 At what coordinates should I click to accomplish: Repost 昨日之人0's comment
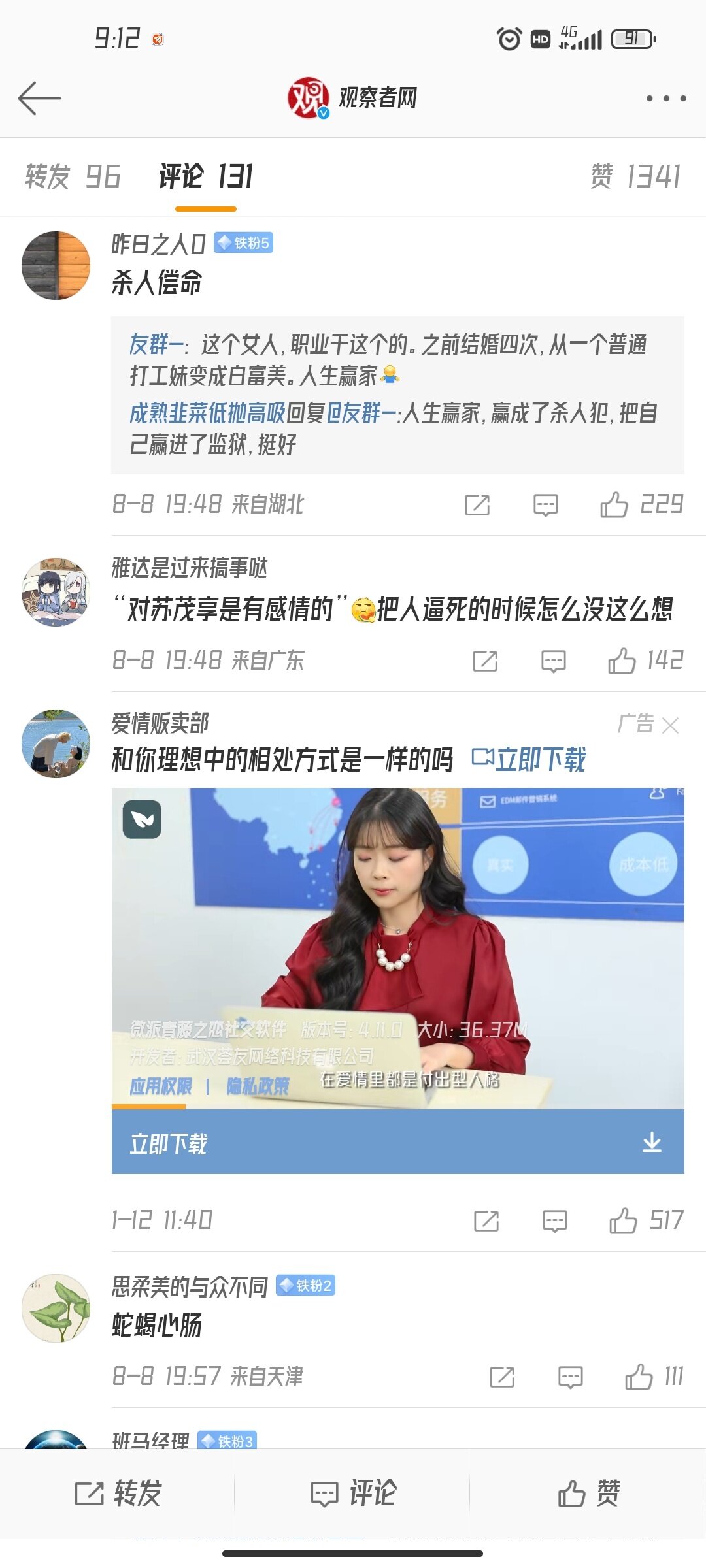(x=477, y=504)
